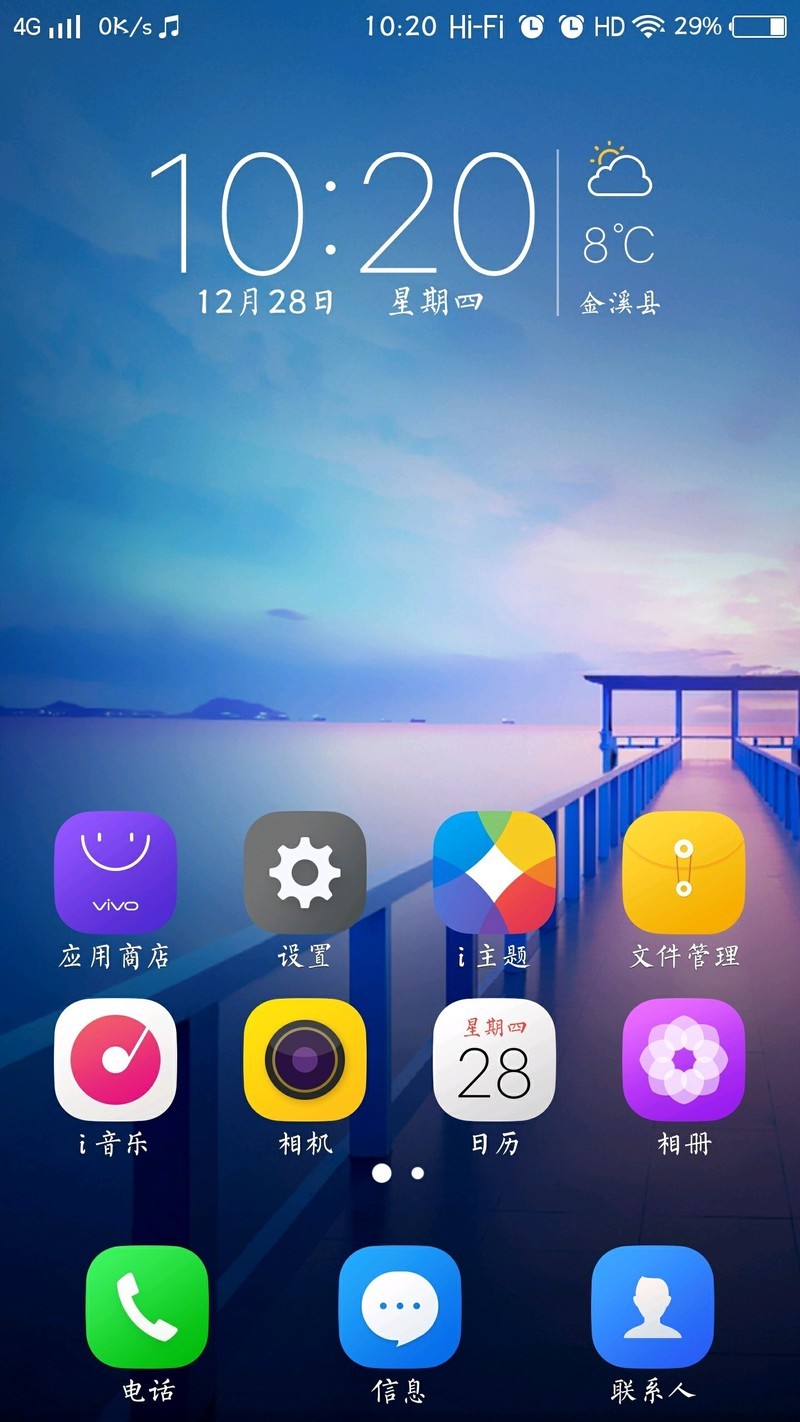Open the vivo 应用商店 app store

click(115, 871)
